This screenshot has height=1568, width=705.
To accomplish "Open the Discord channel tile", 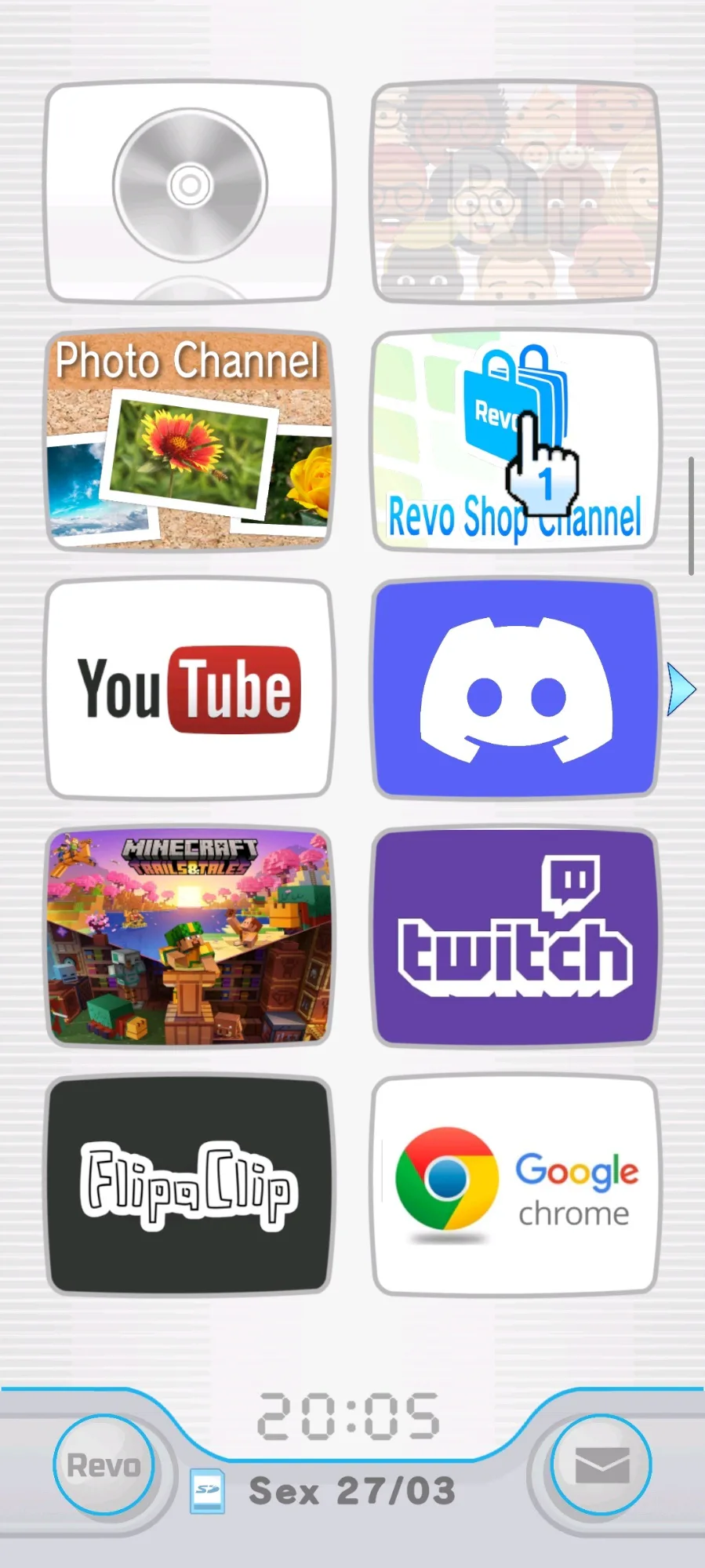I will 514,689.
